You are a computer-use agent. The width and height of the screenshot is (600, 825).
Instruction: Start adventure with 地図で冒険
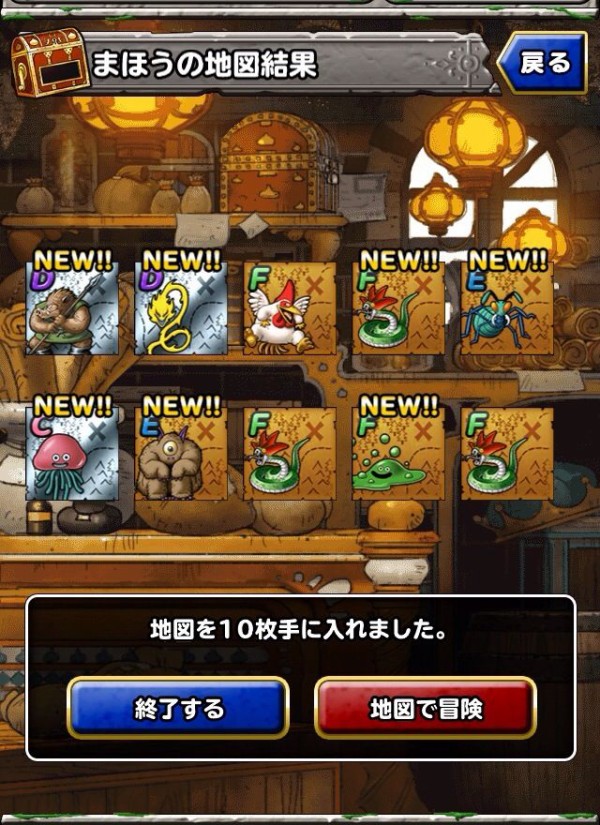tap(425, 710)
